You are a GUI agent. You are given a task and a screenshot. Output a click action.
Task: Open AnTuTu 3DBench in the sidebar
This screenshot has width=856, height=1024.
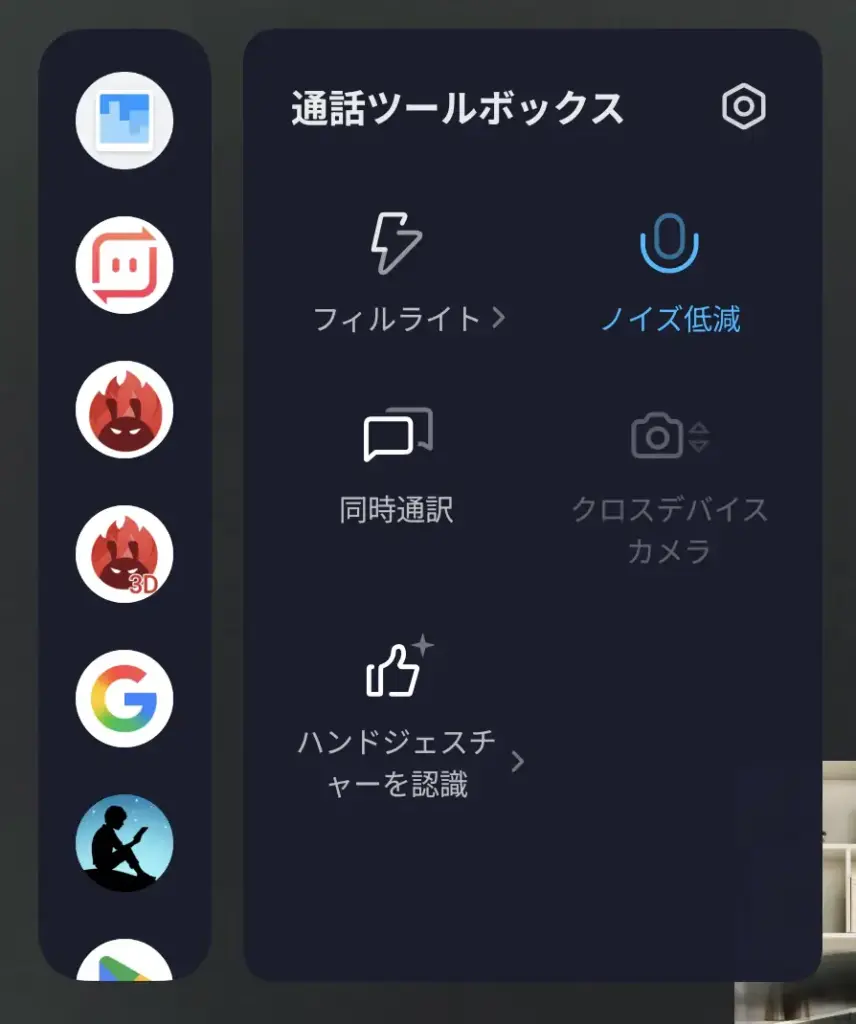click(124, 553)
